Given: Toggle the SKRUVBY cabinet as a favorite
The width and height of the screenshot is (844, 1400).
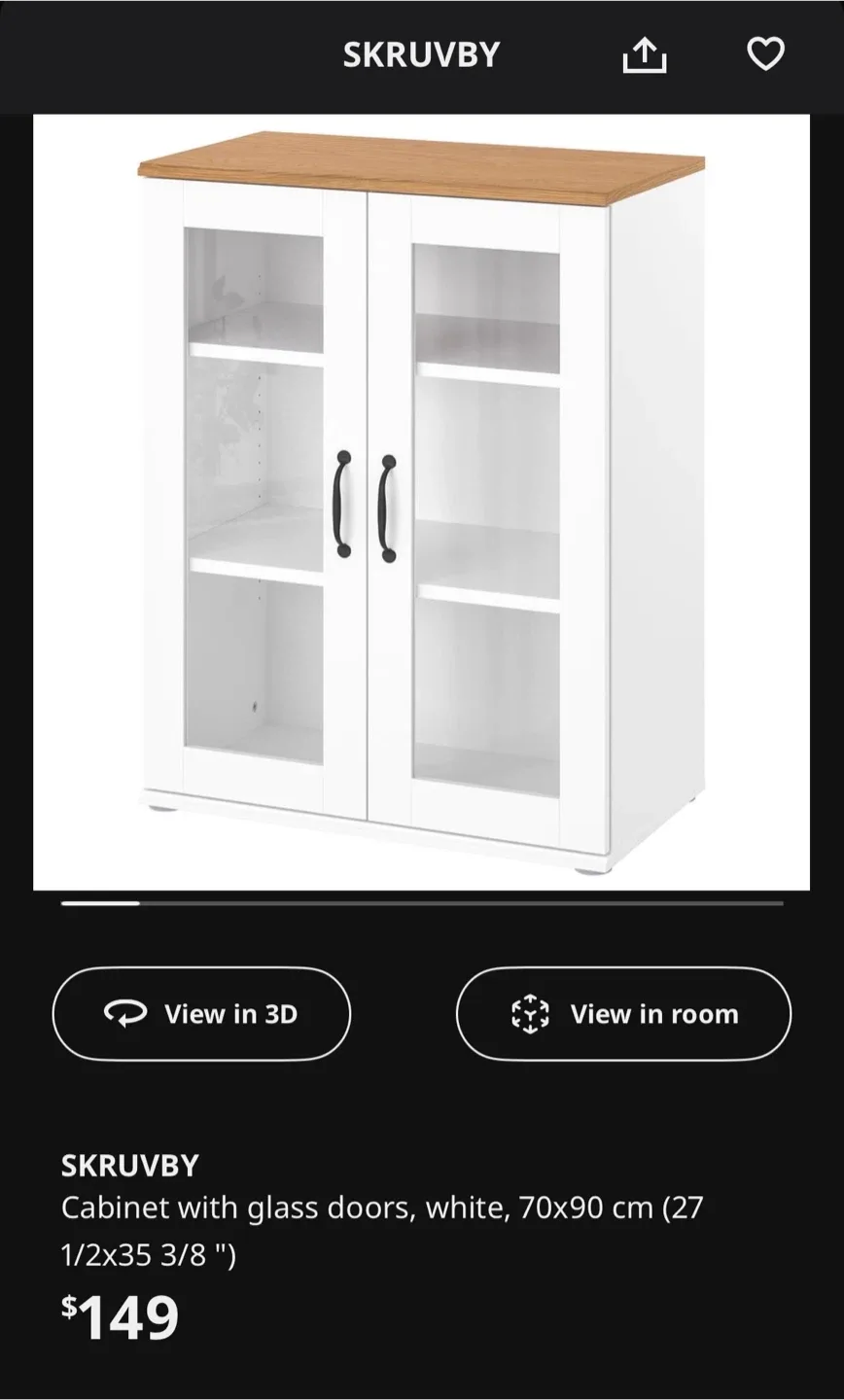Looking at the screenshot, I should click(x=766, y=53).
